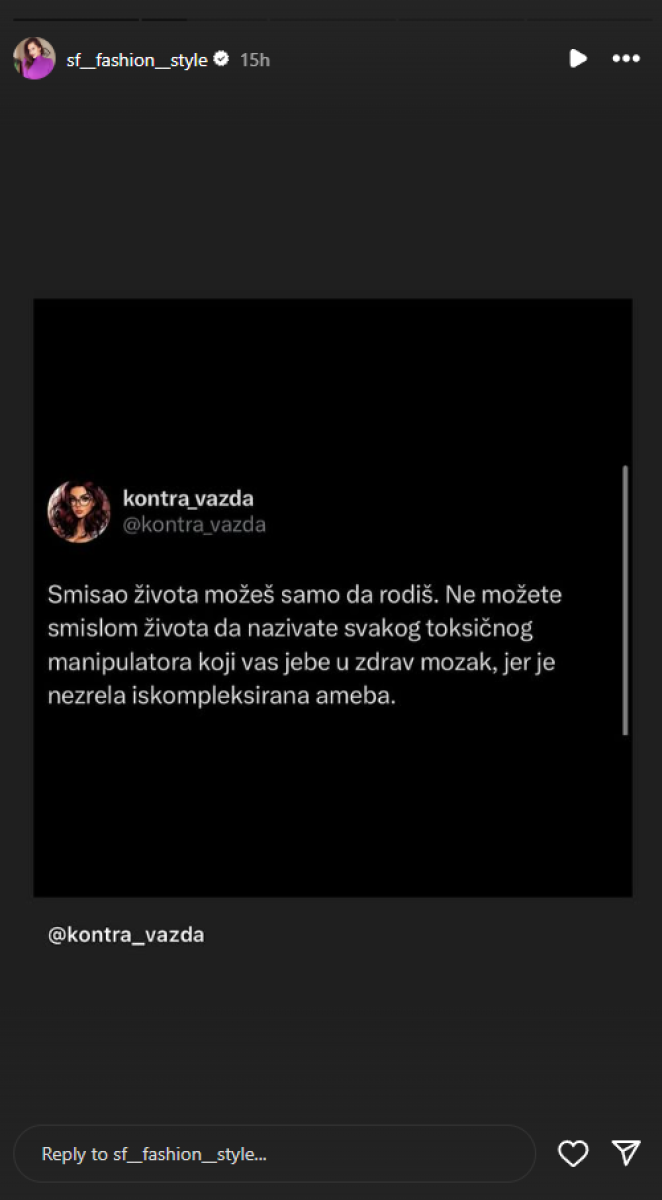Open the story options menu

pyautogui.click(x=626, y=59)
